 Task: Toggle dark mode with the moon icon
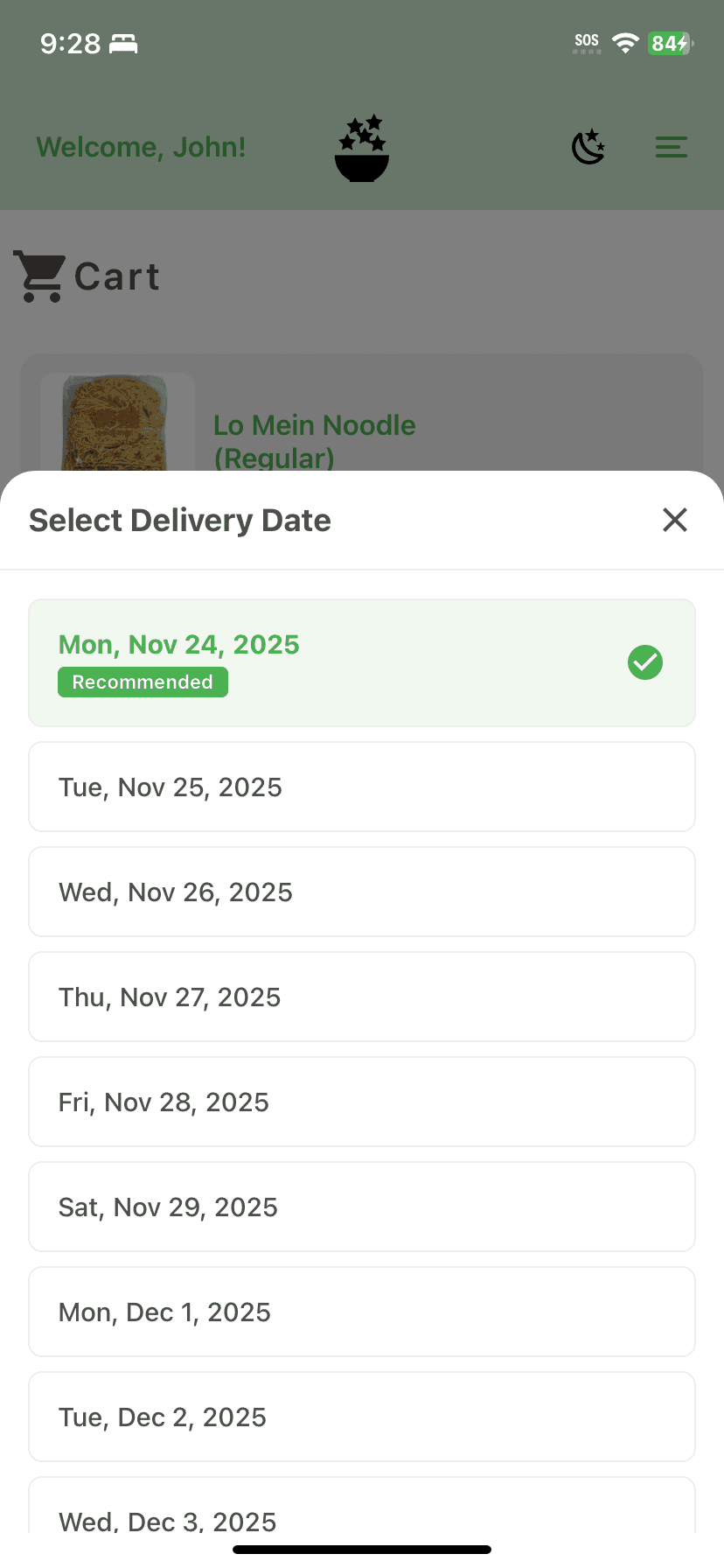click(x=588, y=147)
